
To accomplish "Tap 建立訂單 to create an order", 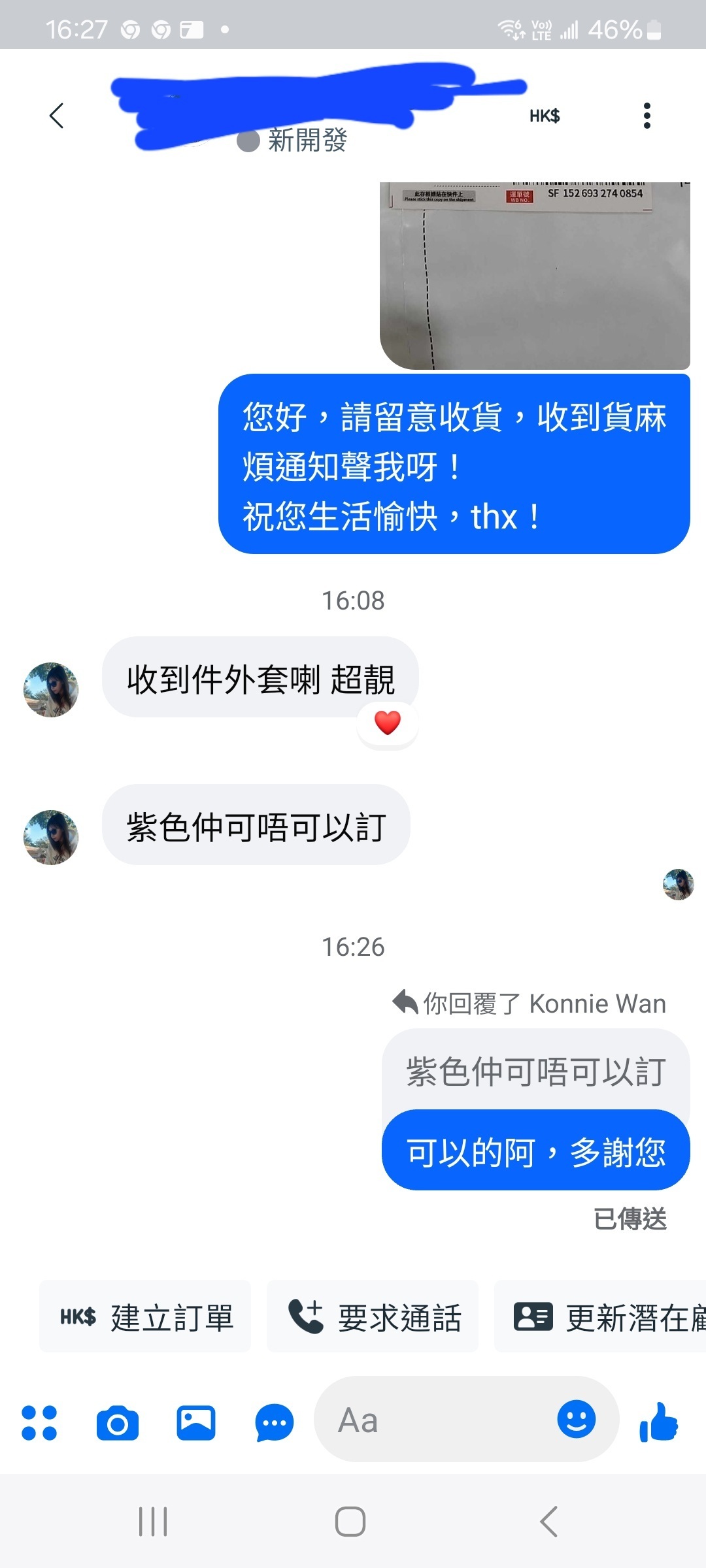I will 145,1317.
